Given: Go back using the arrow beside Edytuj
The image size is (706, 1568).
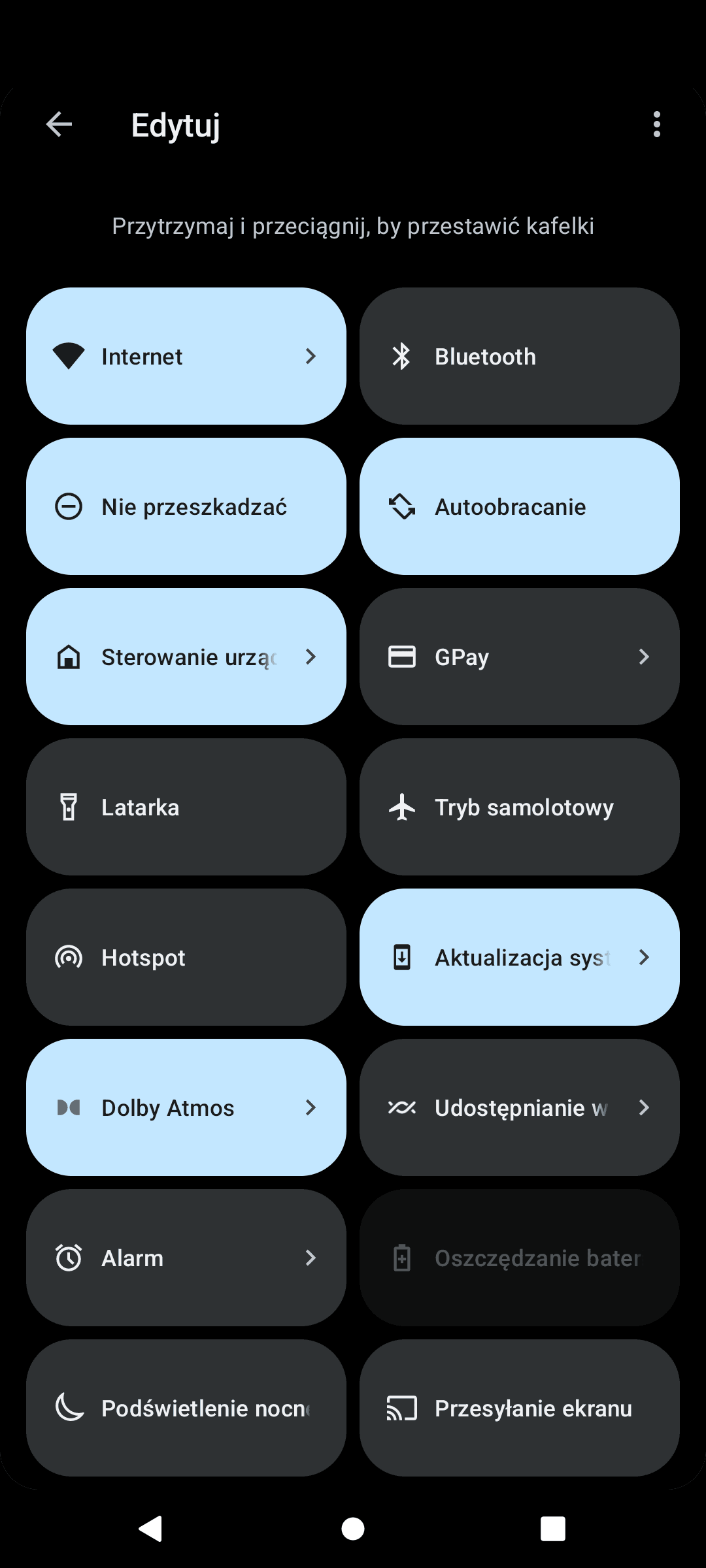Looking at the screenshot, I should coord(59,124).
